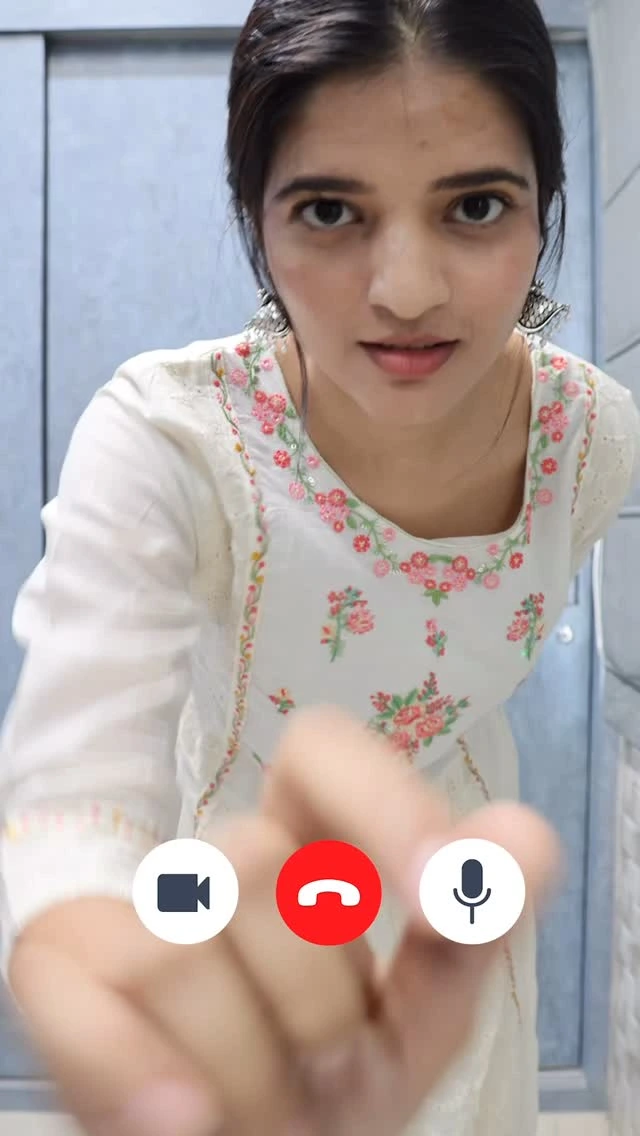End the video call
Viewport: 640px width, 1136px height.
(328, 892)
